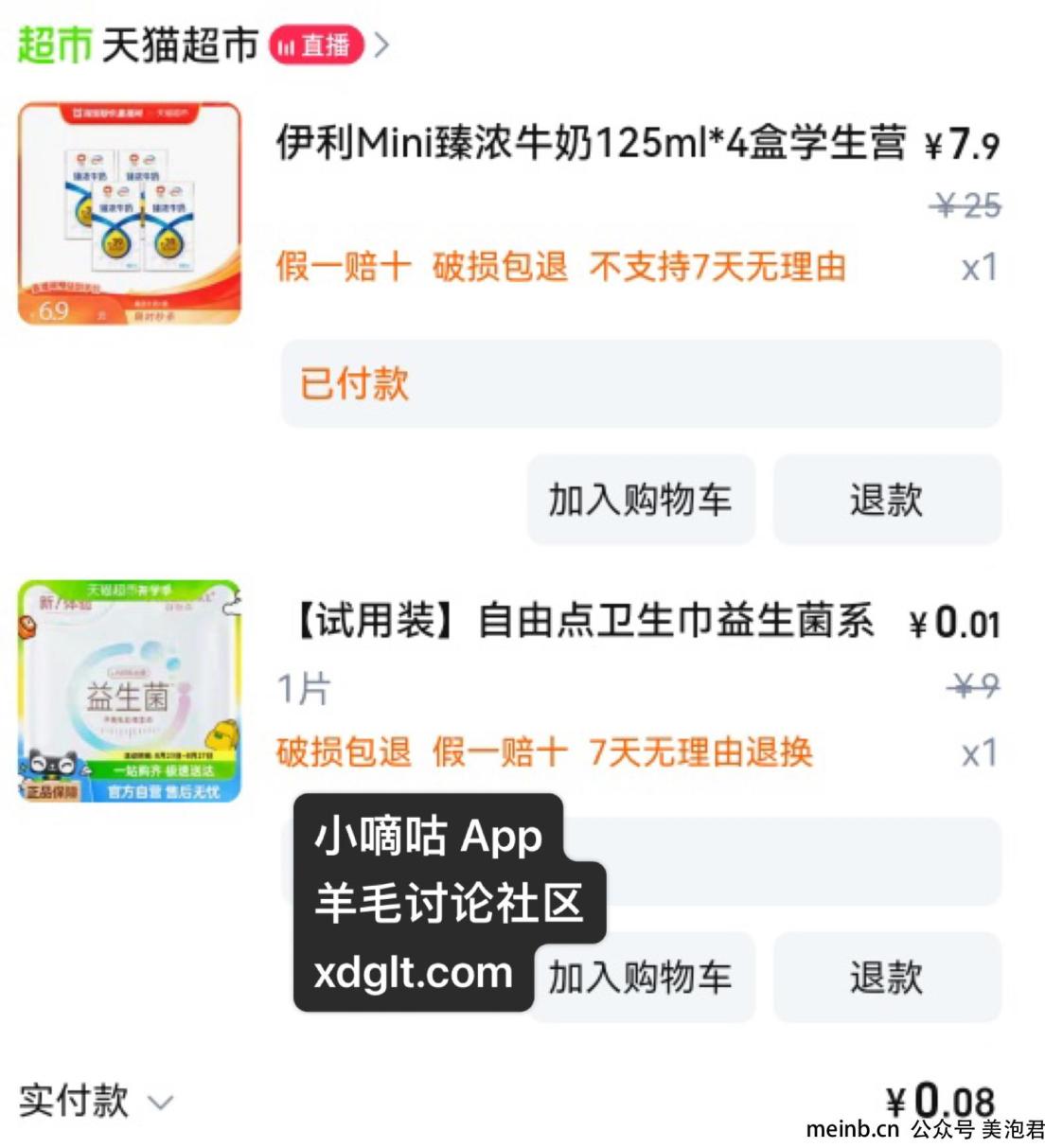Add 自由点卫生巾 trial pack to cart
The height and width of the screenshot is (1148, 1045).
pos(641,978)
